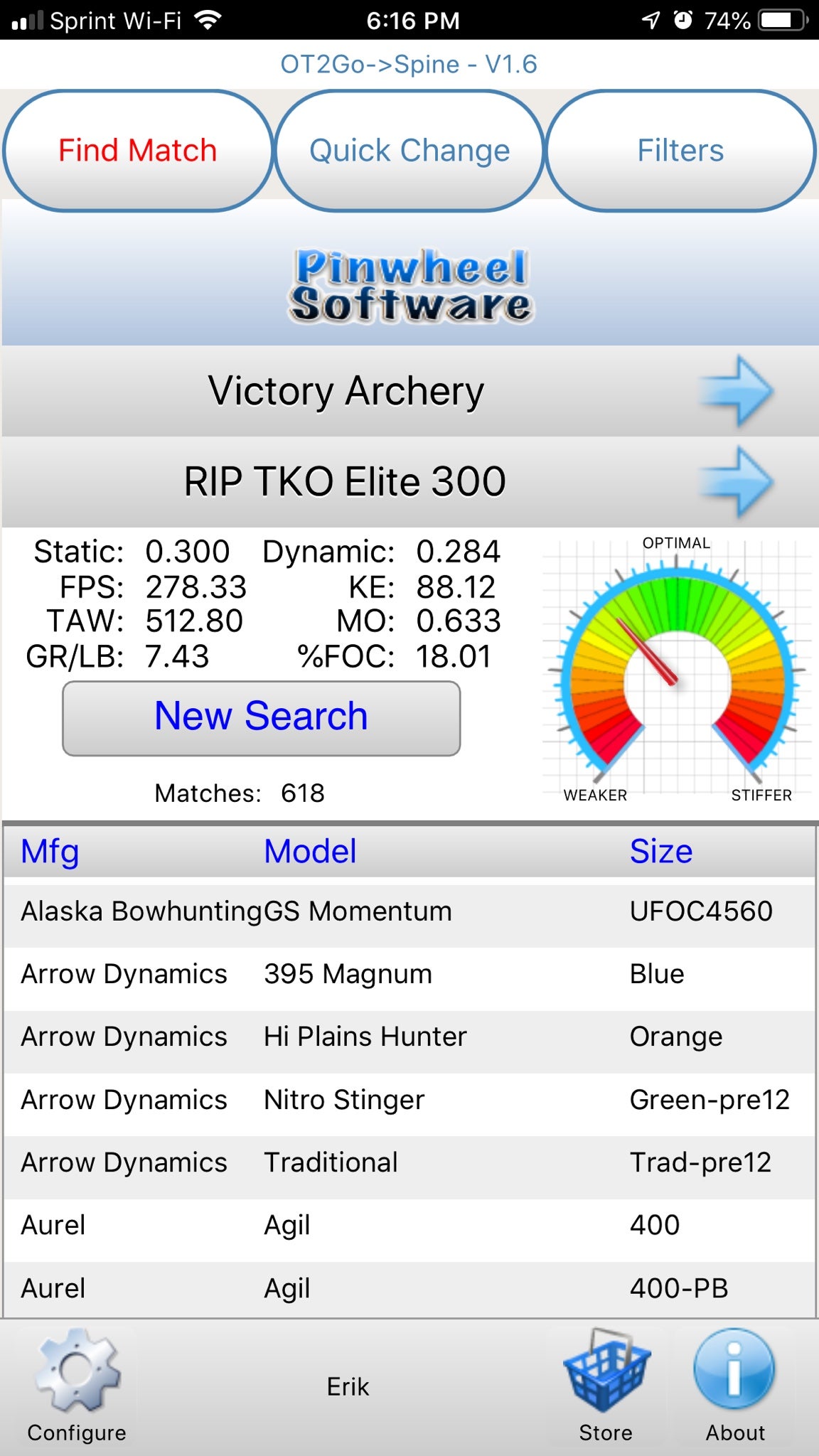Tap the red needle on the spine gauge
Screen dimensions: 819x1456
(x=648, y=651)
